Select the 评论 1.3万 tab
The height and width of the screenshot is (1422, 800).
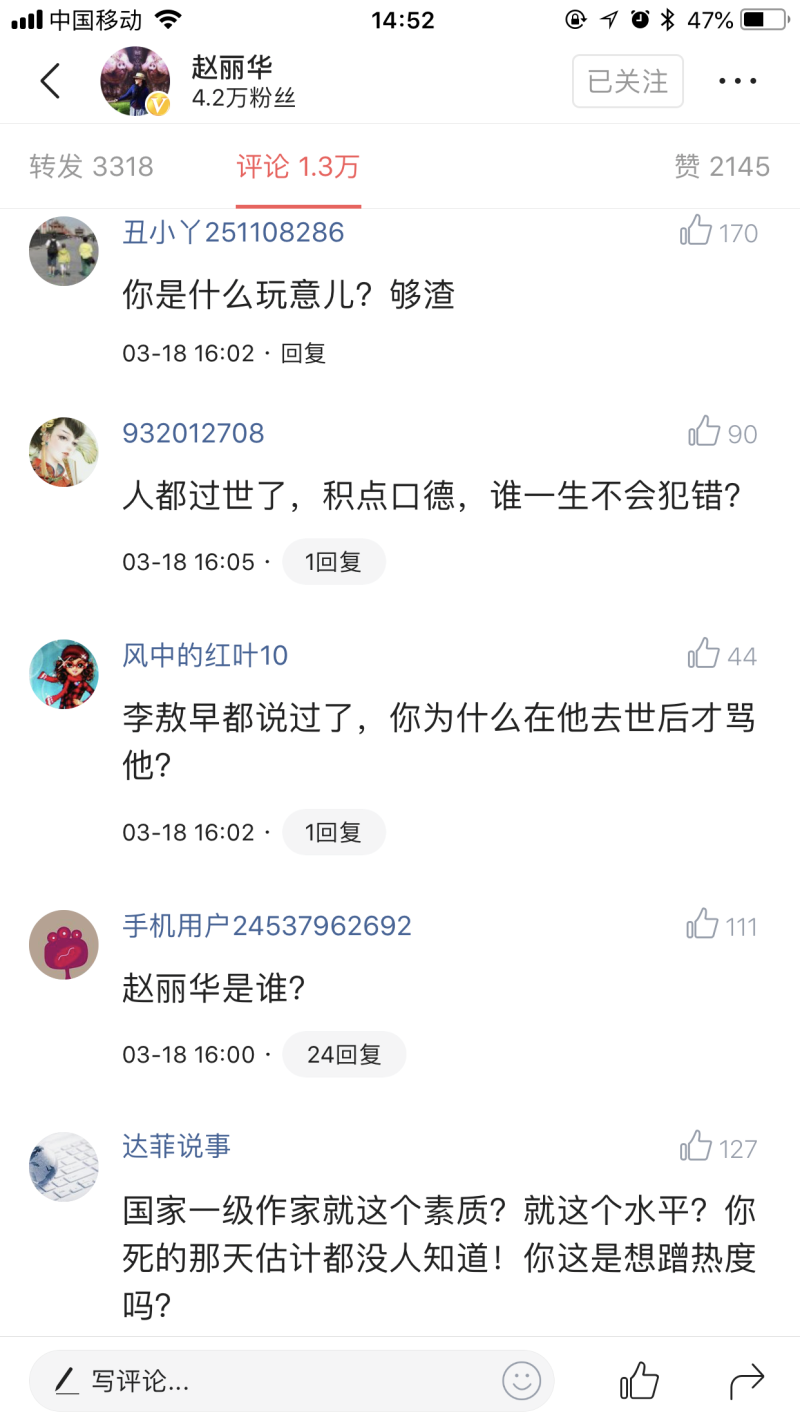click(x=298, y=166)
